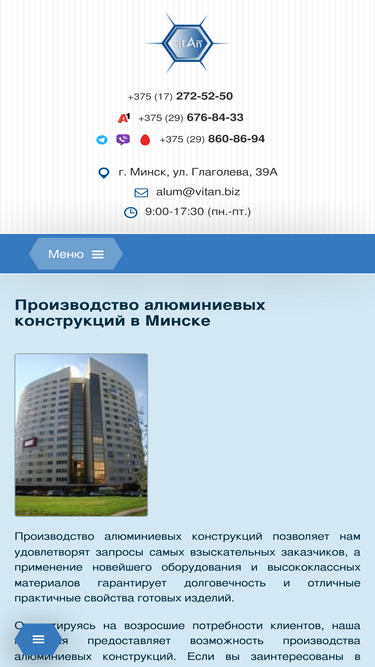Open the Vitan logo home link
Image resolution: width=375 pixels, height=667 pixels.
click(187, 43)
